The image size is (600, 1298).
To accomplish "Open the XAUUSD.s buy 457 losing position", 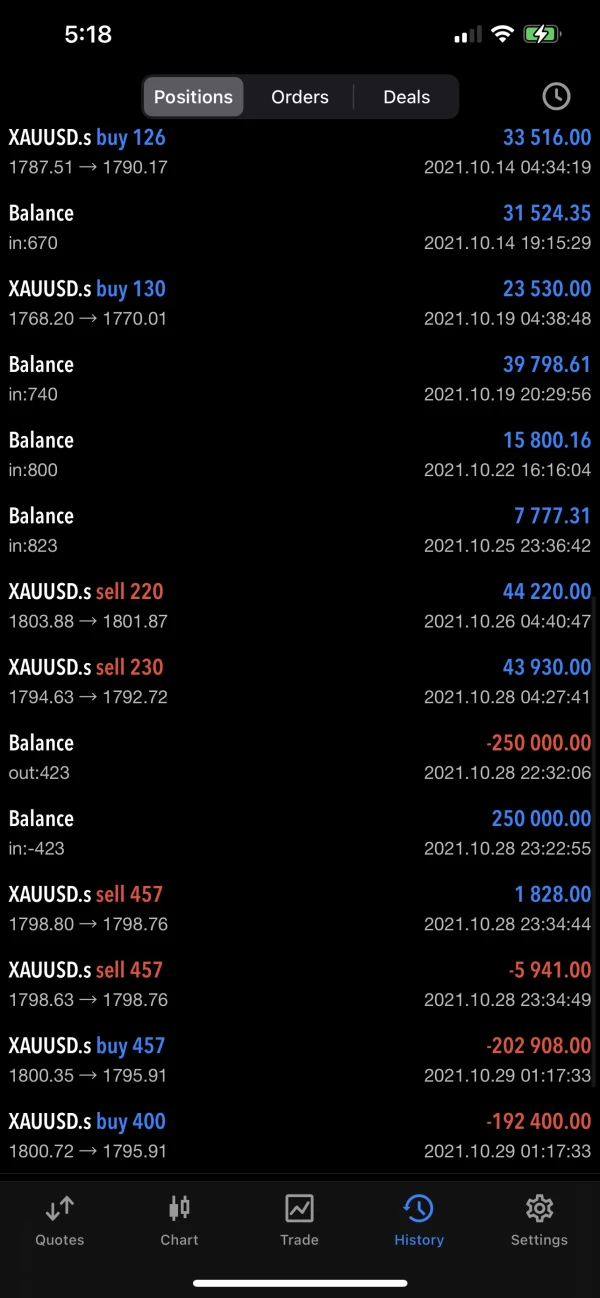I will point(300,1059).
